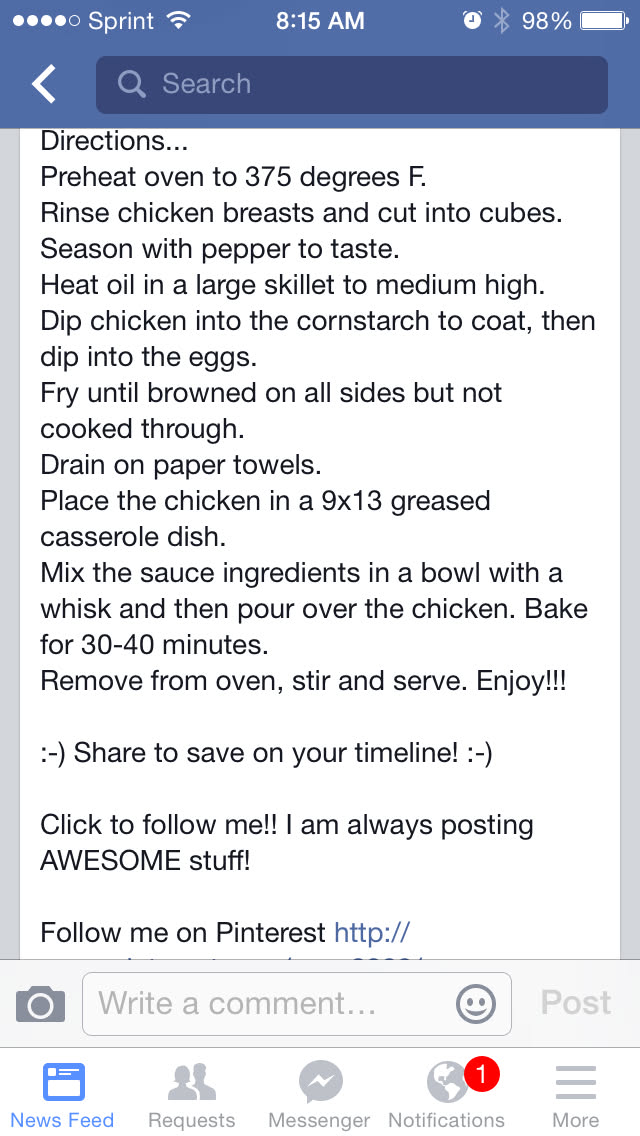Switch to the News Feed tab
This screenshot has width=640, height=1136.
(x=63, y=1095)
